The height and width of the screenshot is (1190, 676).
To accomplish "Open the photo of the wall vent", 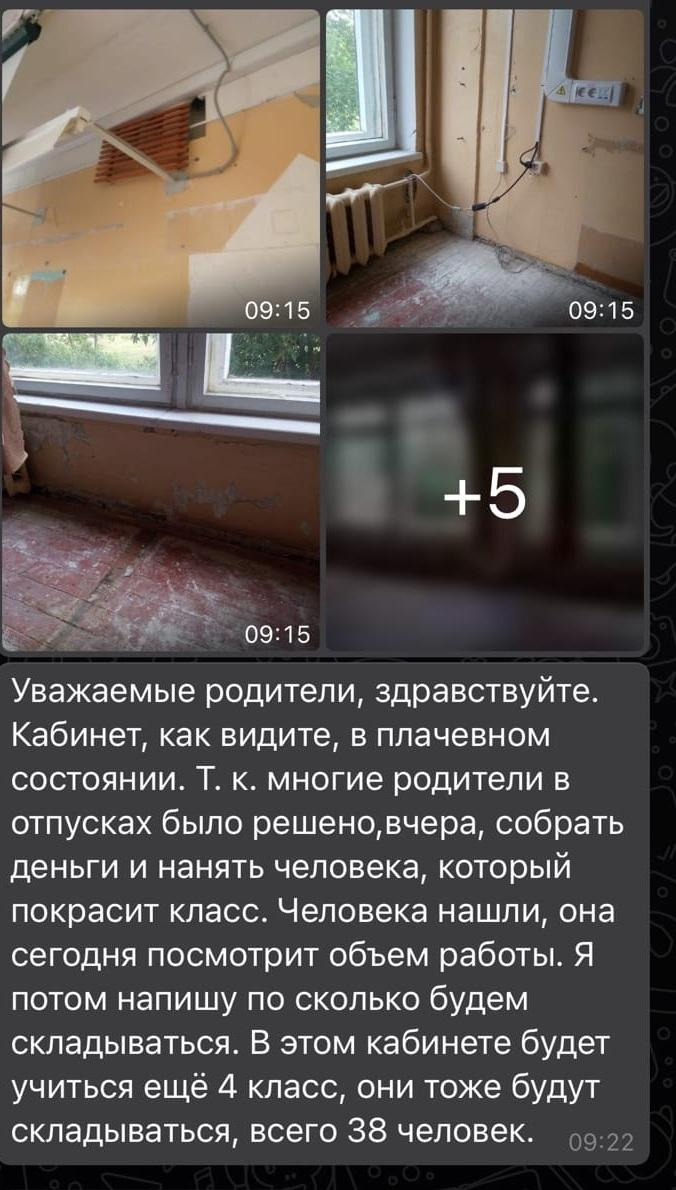I will tap(160, 168).
